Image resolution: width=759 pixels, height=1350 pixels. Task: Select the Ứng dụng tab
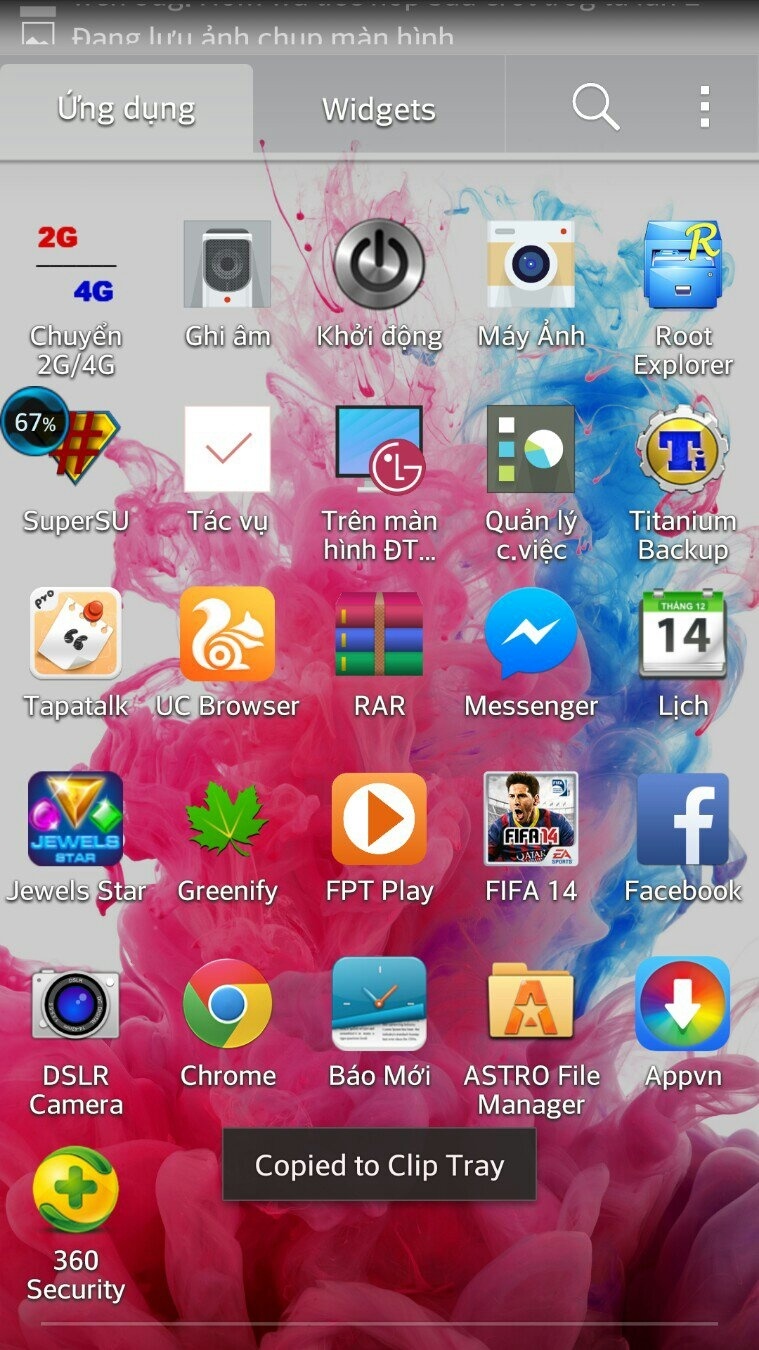point(126,108)
